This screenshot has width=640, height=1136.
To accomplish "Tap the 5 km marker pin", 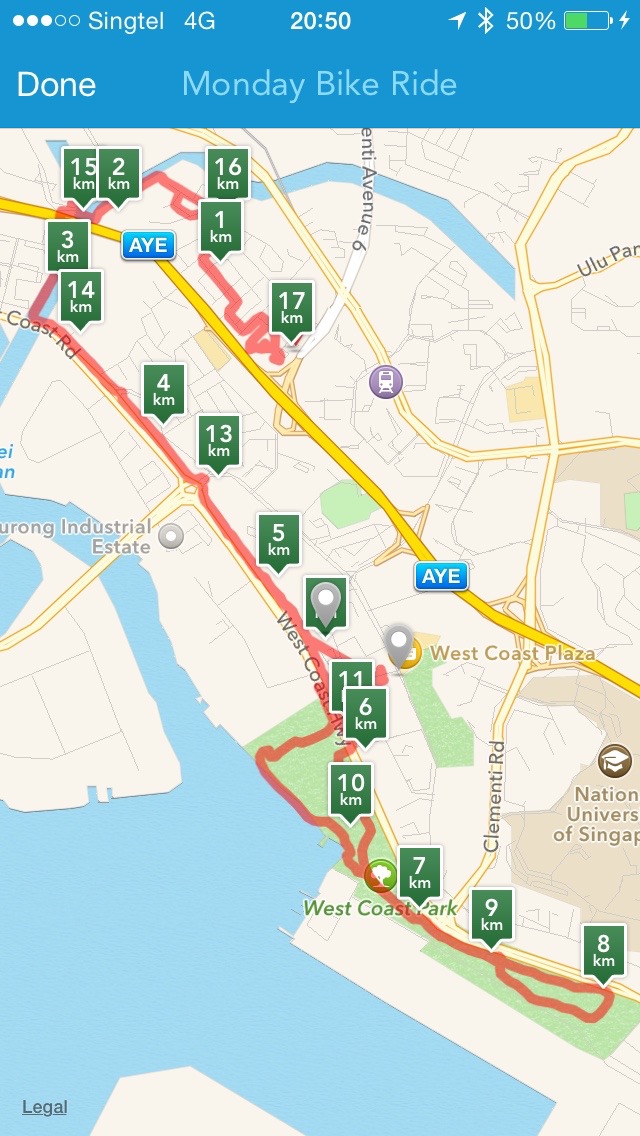I will pyautogui.click(x=279, y=538).
